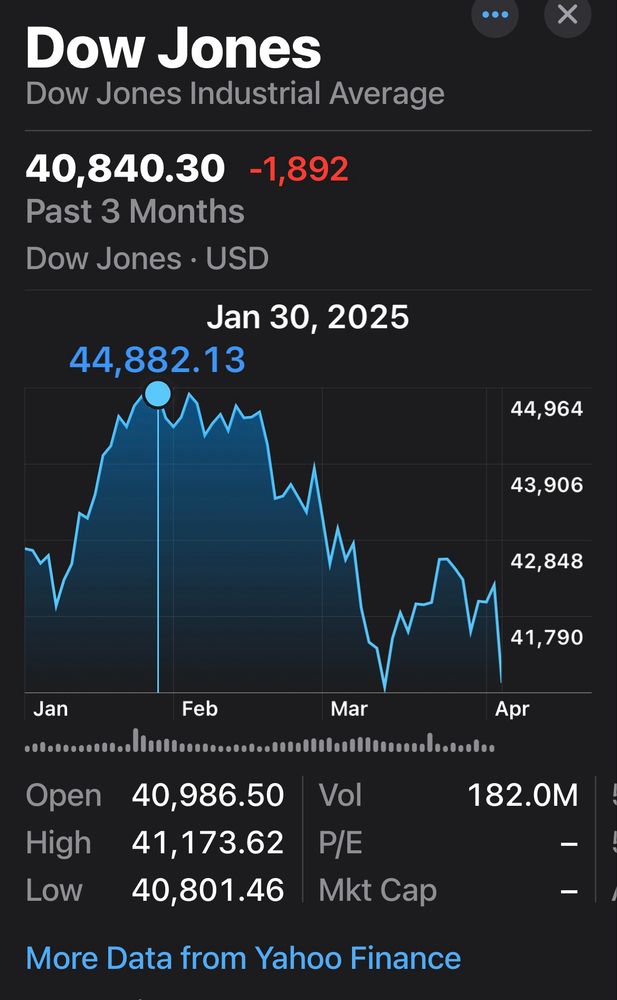Open the three-dots more options menu
This screenshot has height=1000, width=617.
coord(495,14)
